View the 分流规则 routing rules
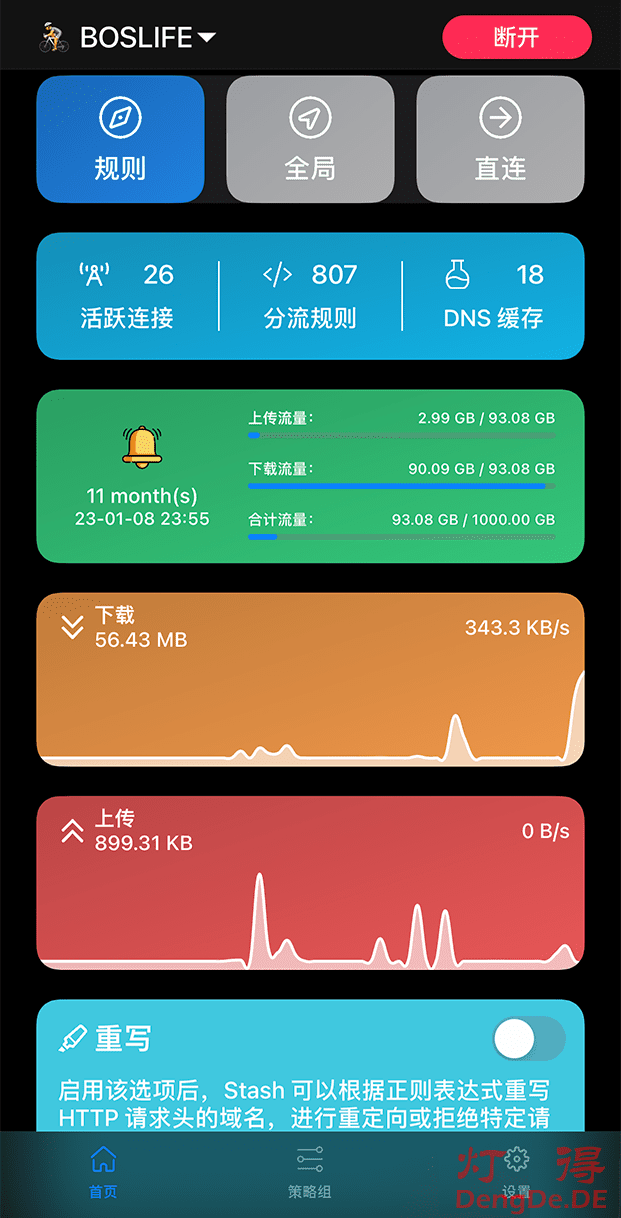 coord(310,296)
